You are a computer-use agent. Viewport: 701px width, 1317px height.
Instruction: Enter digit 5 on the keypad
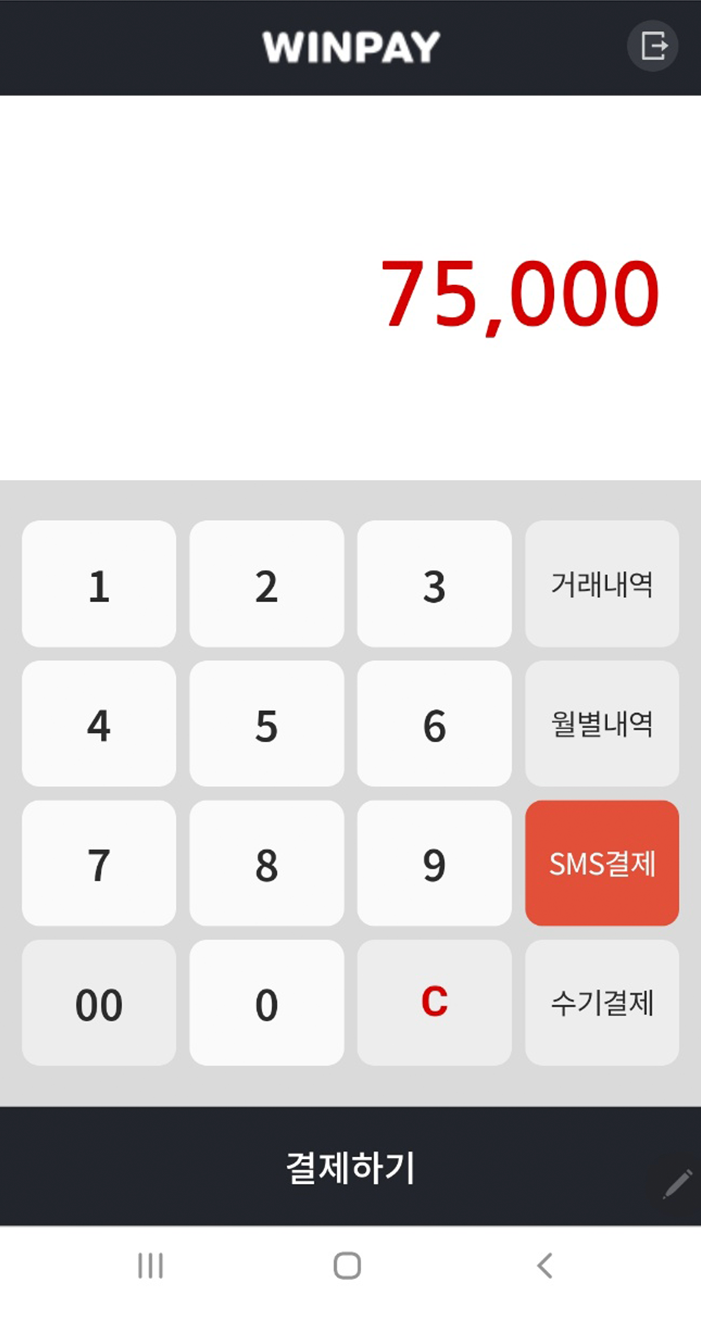point(266,724)
